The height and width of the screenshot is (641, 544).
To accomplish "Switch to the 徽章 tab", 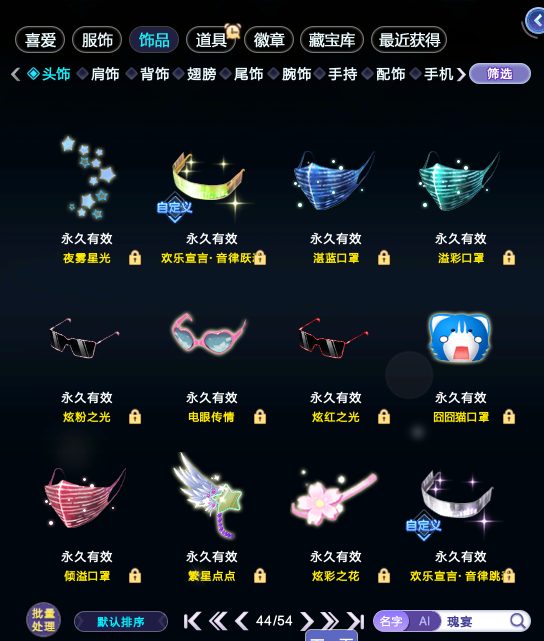I will (269, 40).
